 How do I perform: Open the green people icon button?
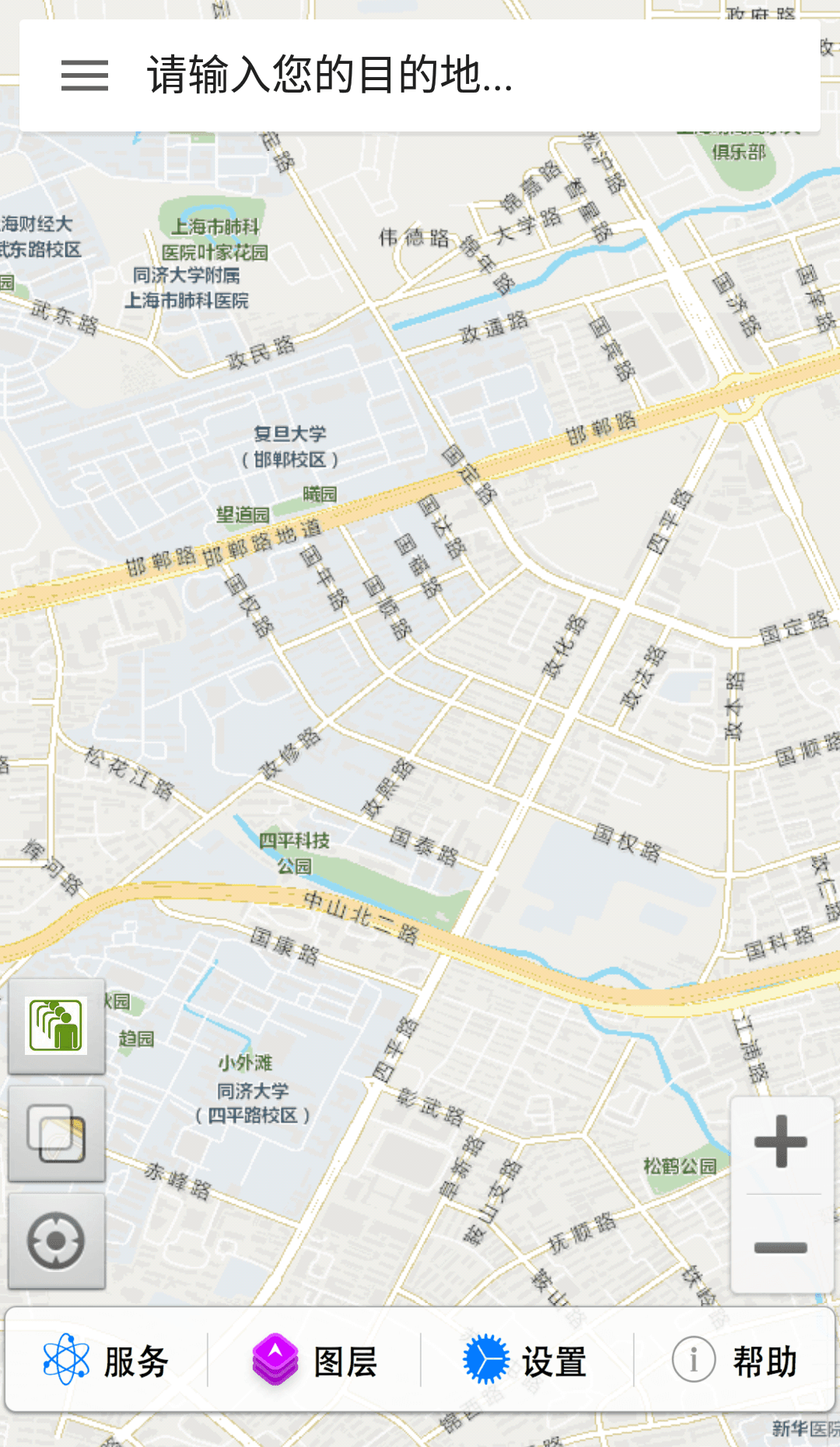[x=56, y=1026]
